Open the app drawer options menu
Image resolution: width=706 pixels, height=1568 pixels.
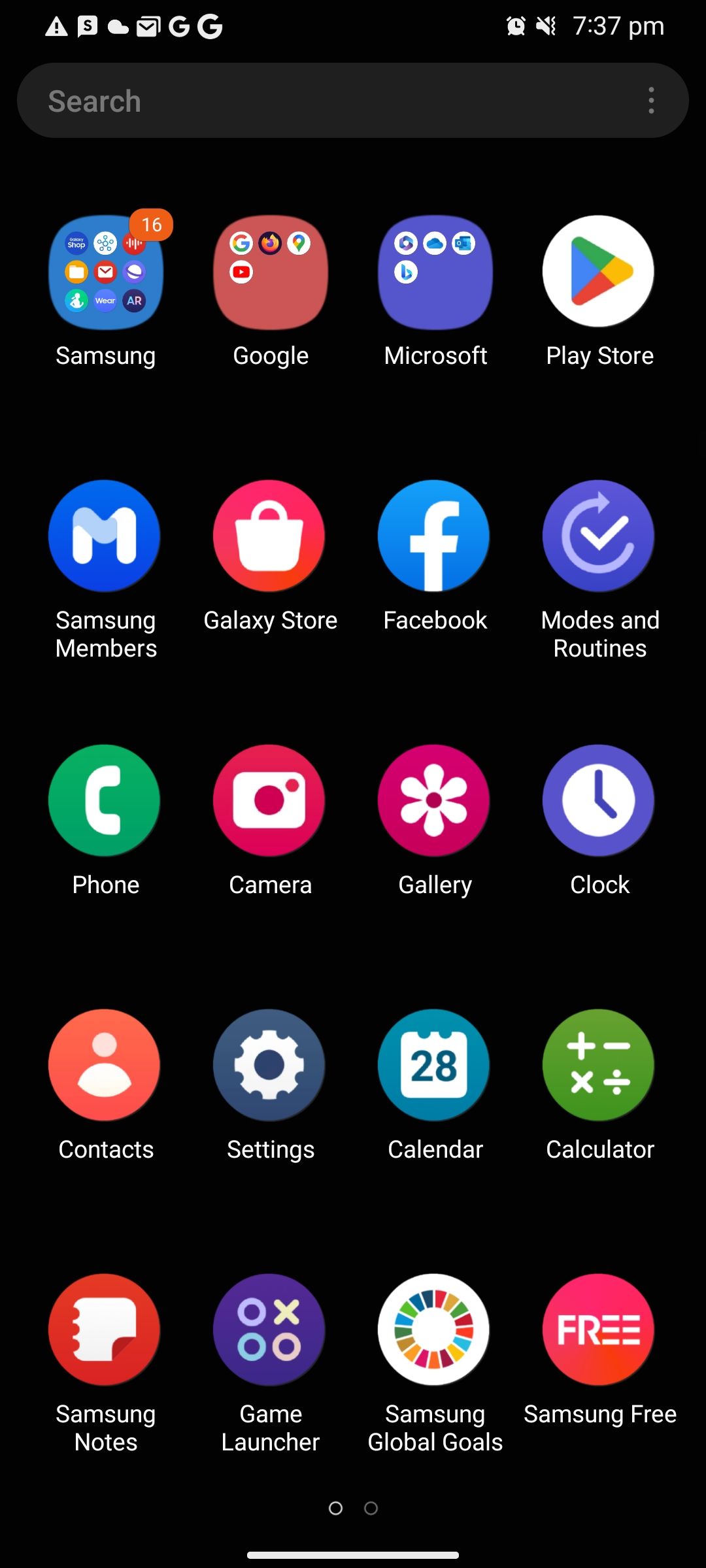[651, 101]
